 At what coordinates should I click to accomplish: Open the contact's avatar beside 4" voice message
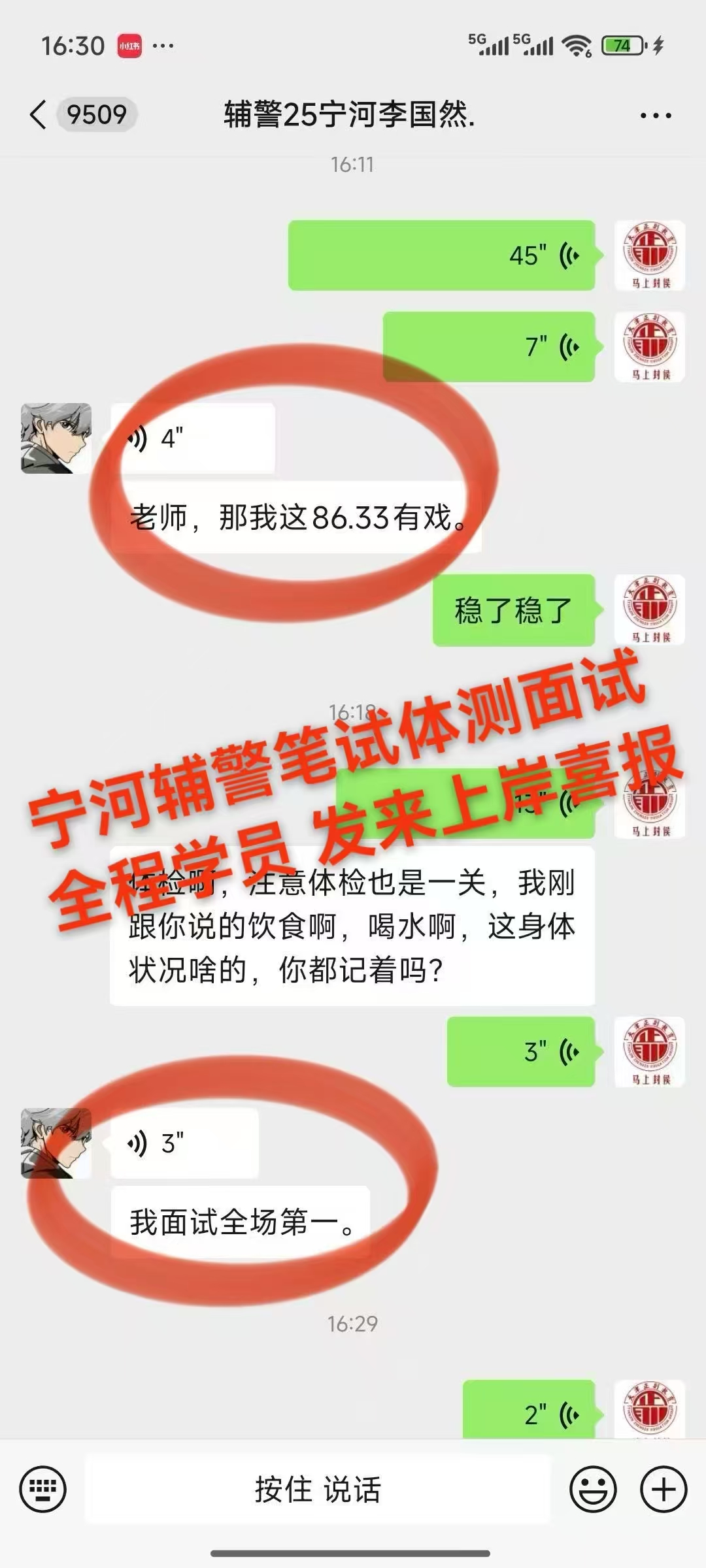pos(56,438)
